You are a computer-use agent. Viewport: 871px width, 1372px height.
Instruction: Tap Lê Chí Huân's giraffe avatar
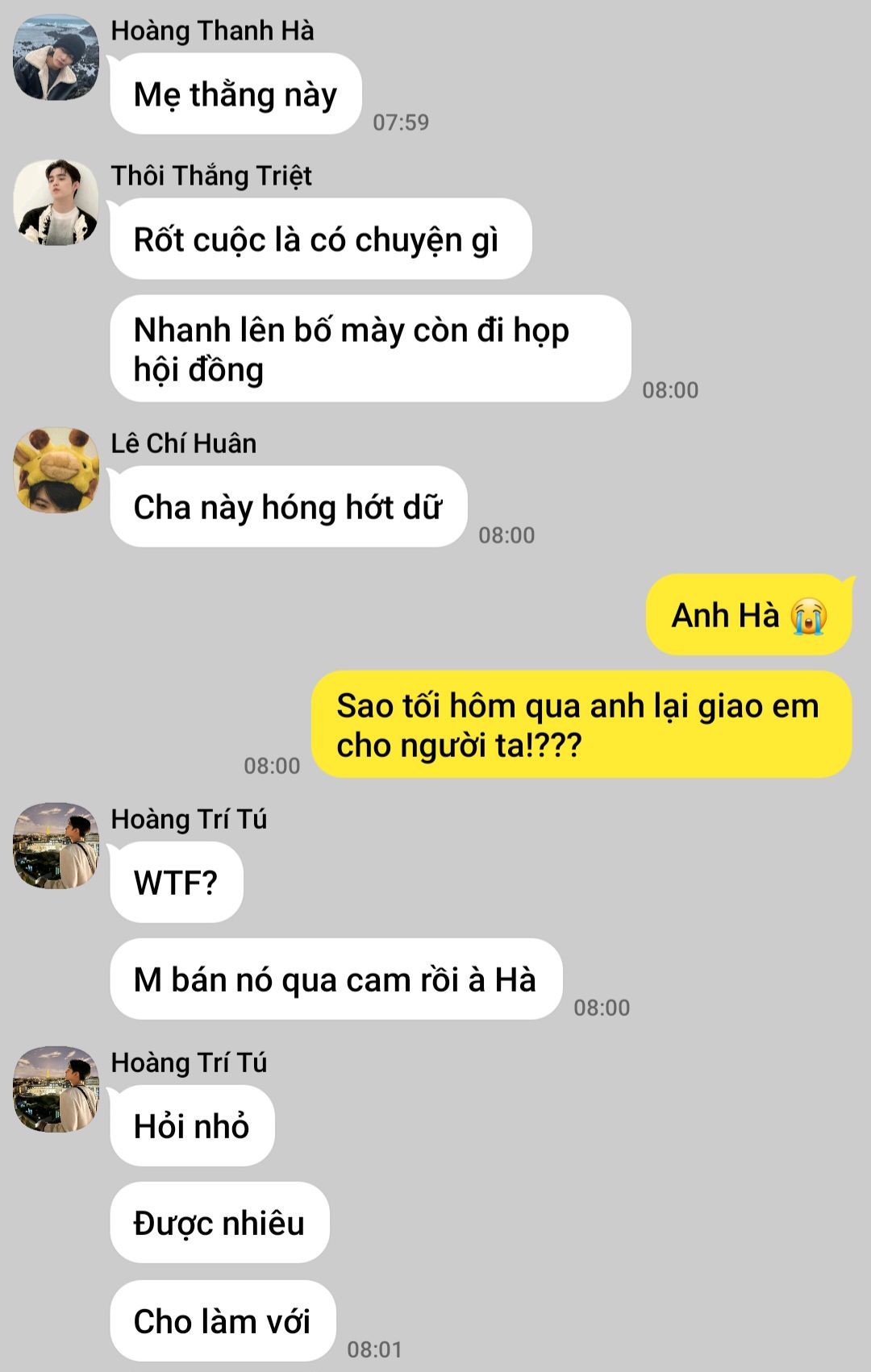[x=56, y=470]
